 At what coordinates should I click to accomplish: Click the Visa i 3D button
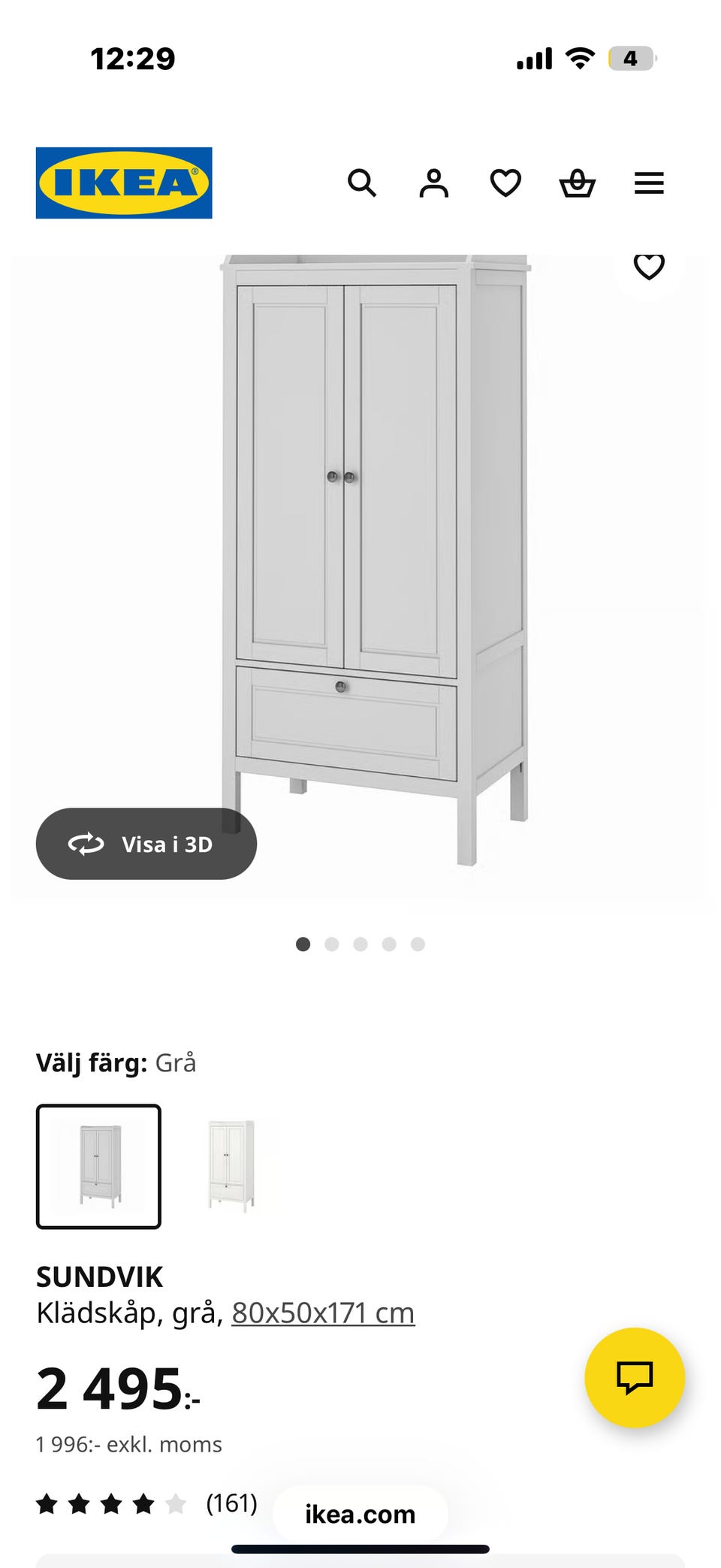pos(146,844)
